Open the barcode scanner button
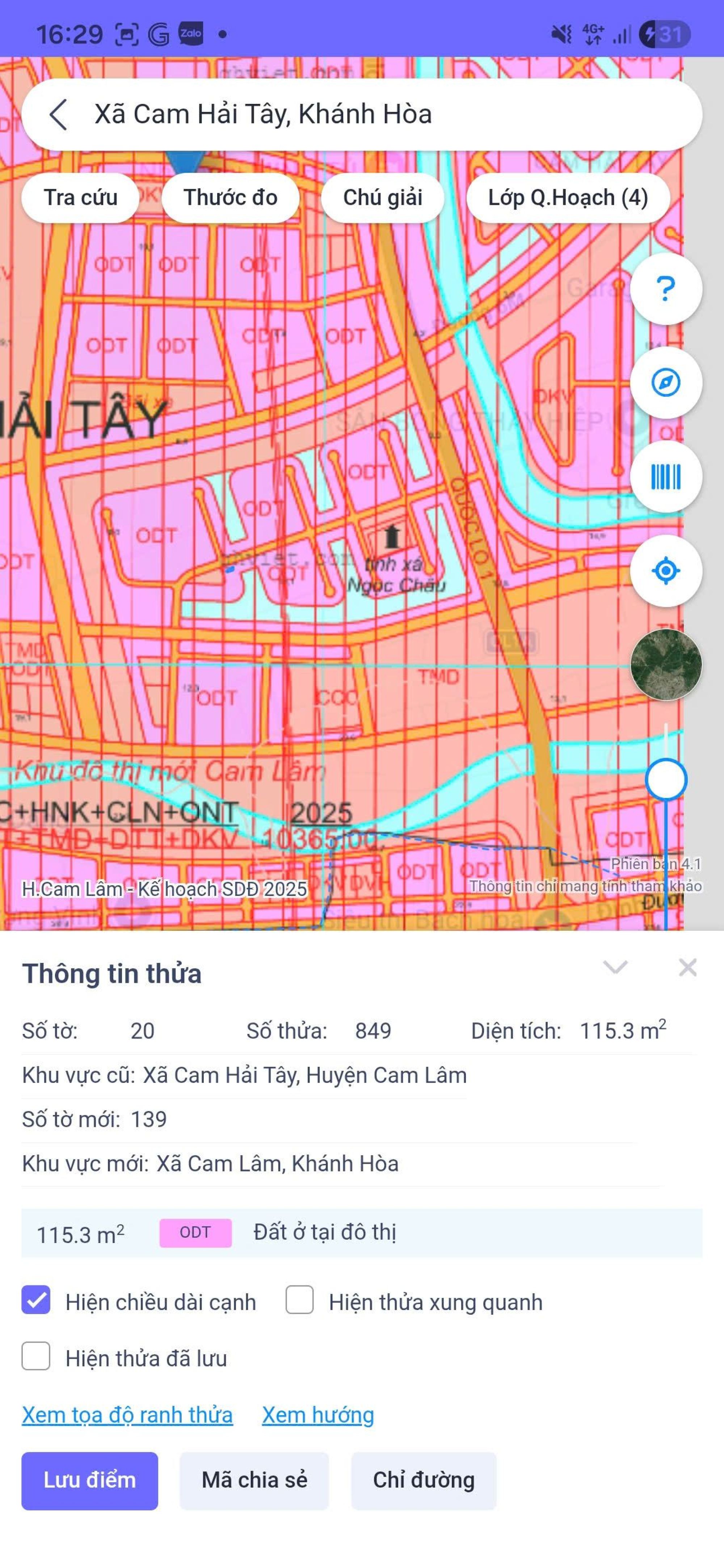Image resolution: width=724 pixels, height=1568 pixels. point(666,477)
